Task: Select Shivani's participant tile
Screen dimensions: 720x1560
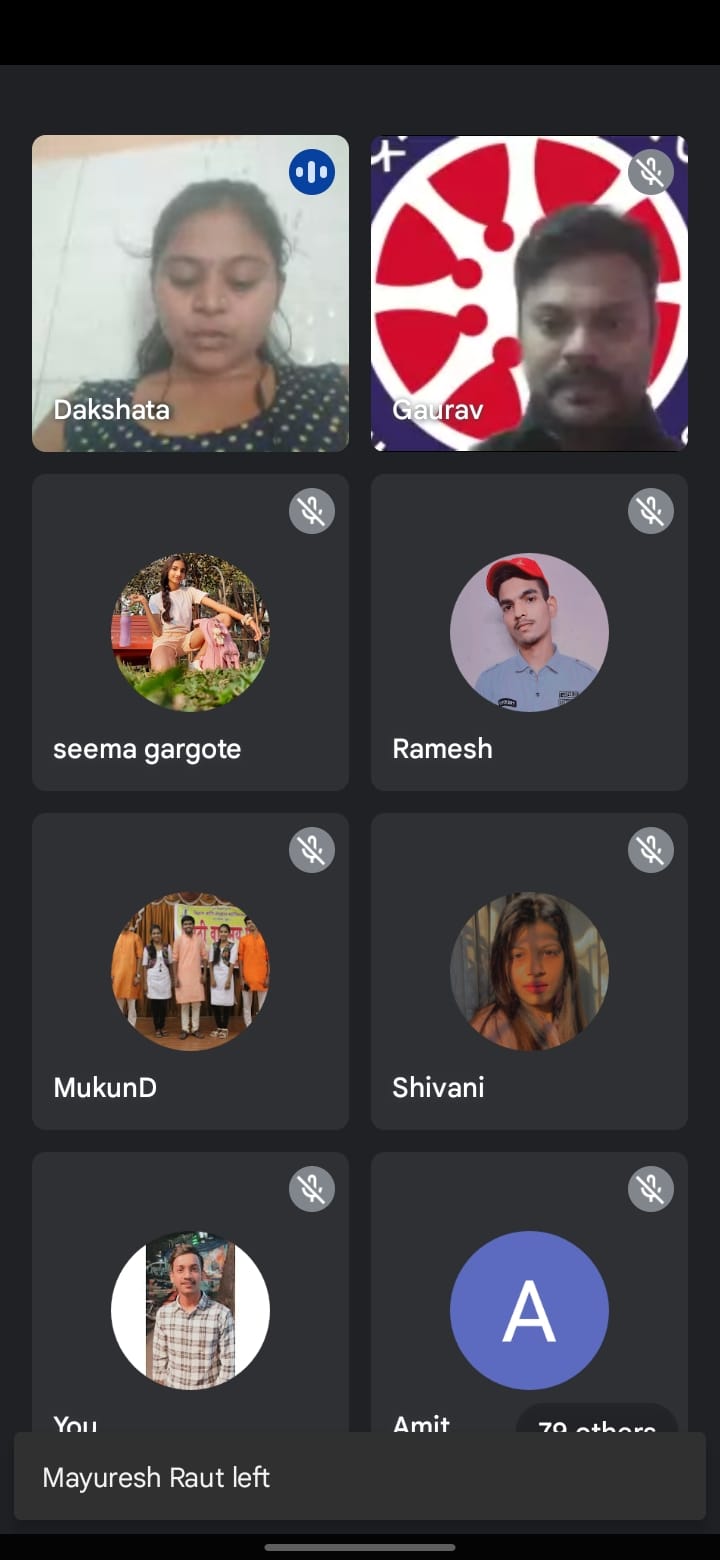Action: tap(529, 971)
